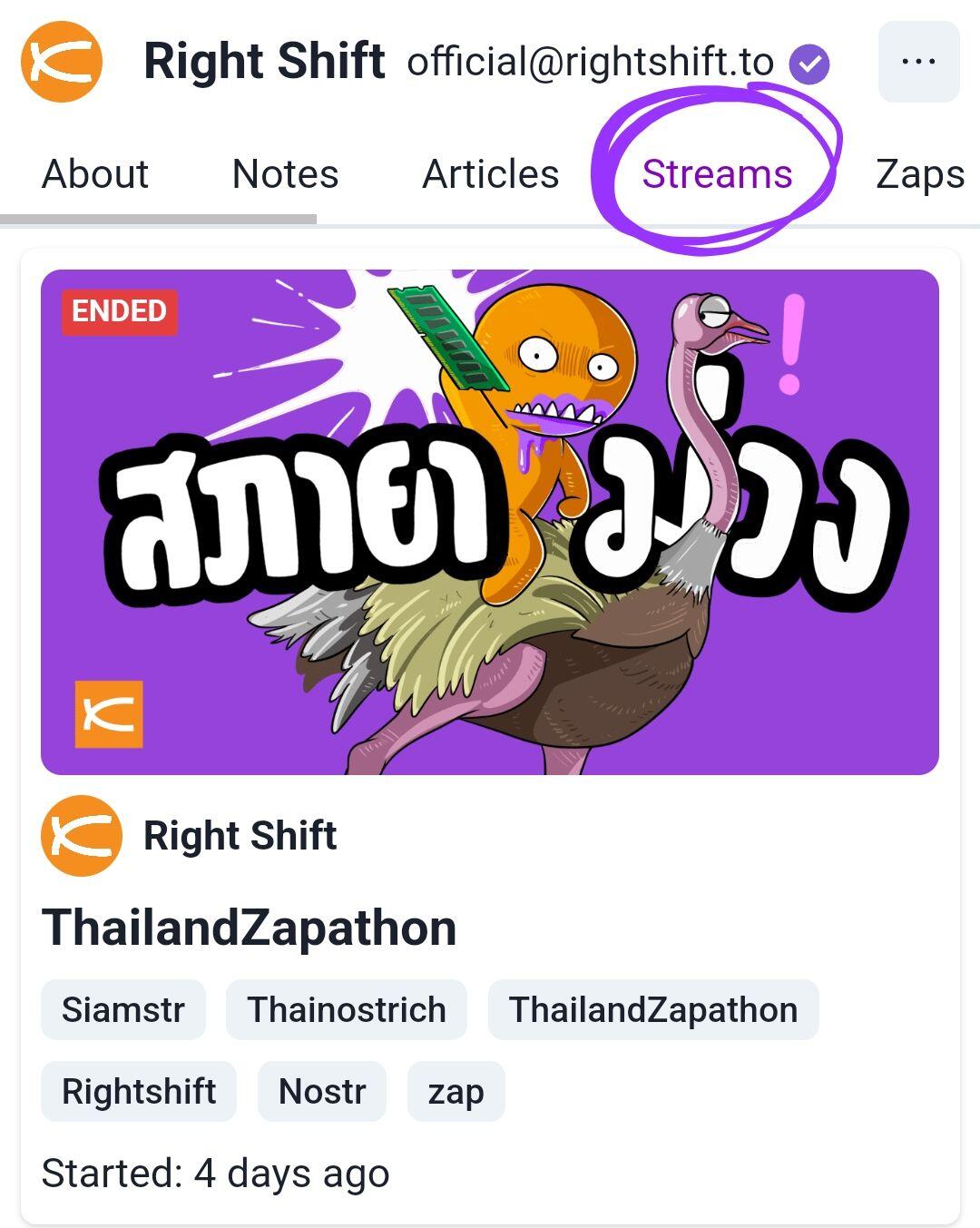The height and width of the screenshot is (1228, 980).
Task: Select the Streams tab
Action: (717, 174)
